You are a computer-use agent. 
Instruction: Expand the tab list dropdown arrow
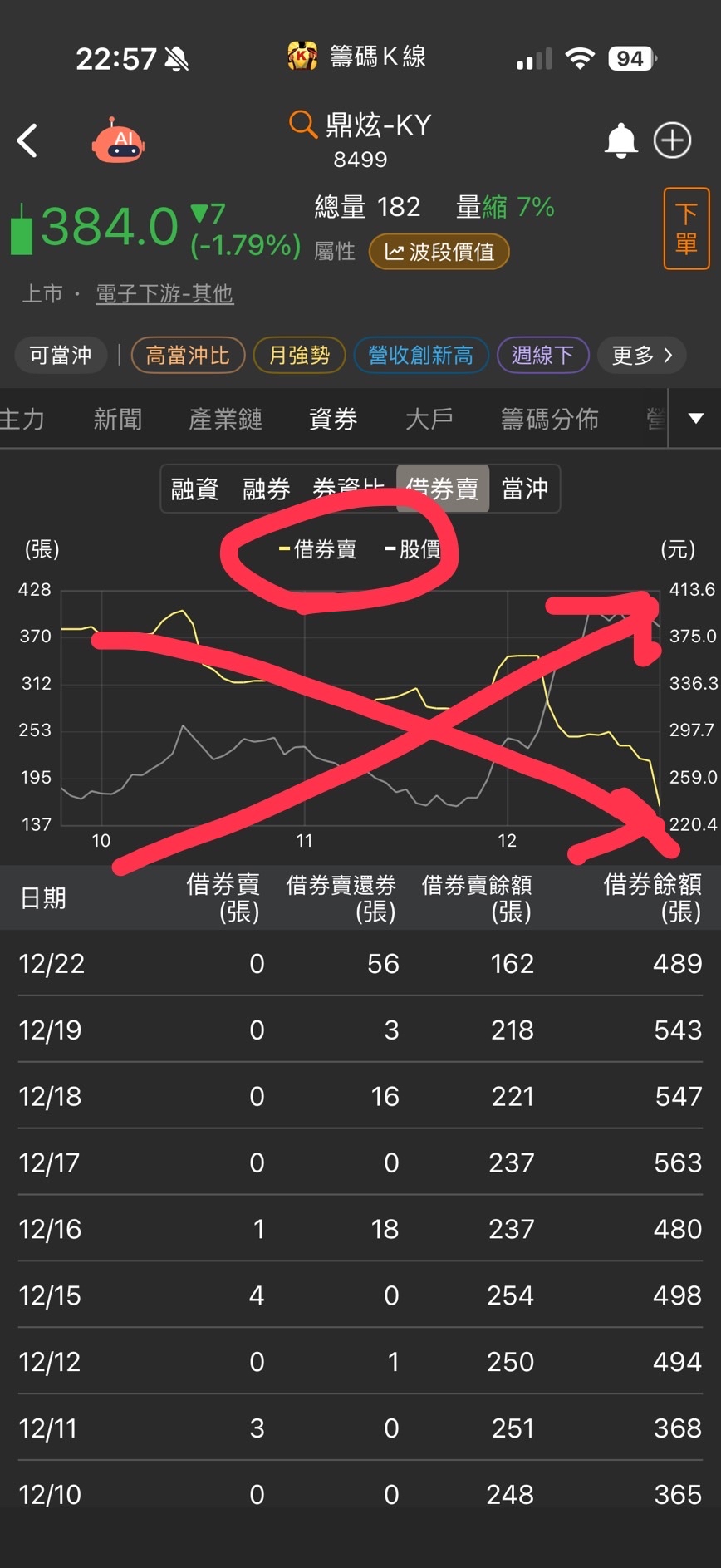coord(696,419)
